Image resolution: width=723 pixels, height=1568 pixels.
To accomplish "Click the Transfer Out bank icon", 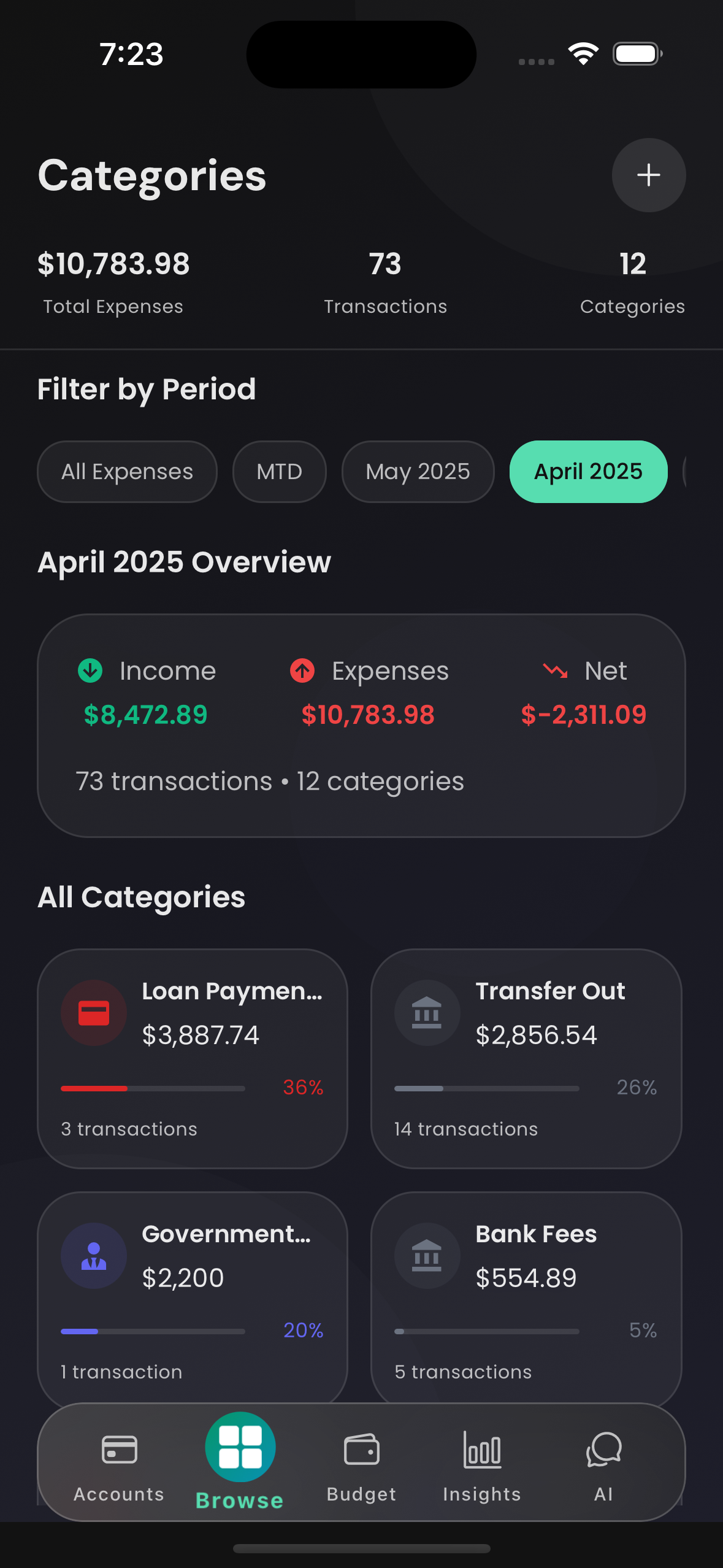I will pos(427,1012).
